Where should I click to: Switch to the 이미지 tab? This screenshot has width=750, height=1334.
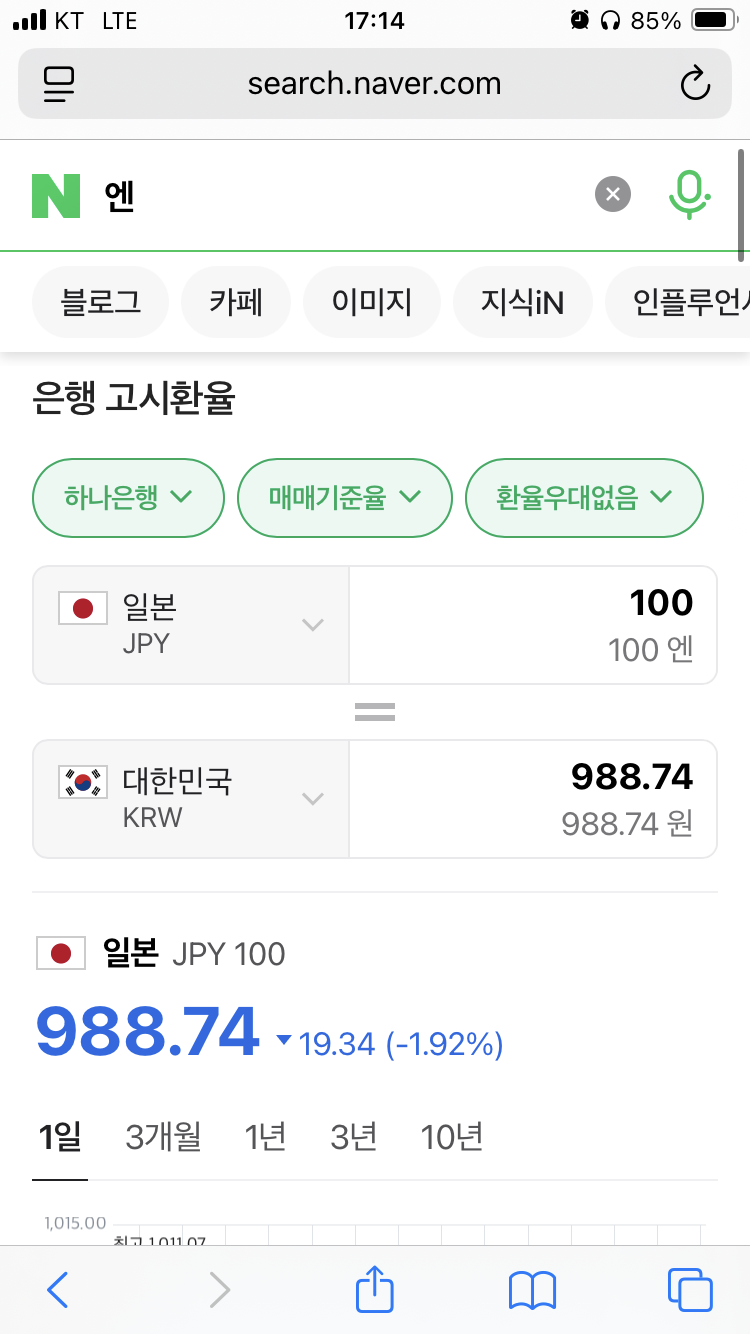(372, 302)
